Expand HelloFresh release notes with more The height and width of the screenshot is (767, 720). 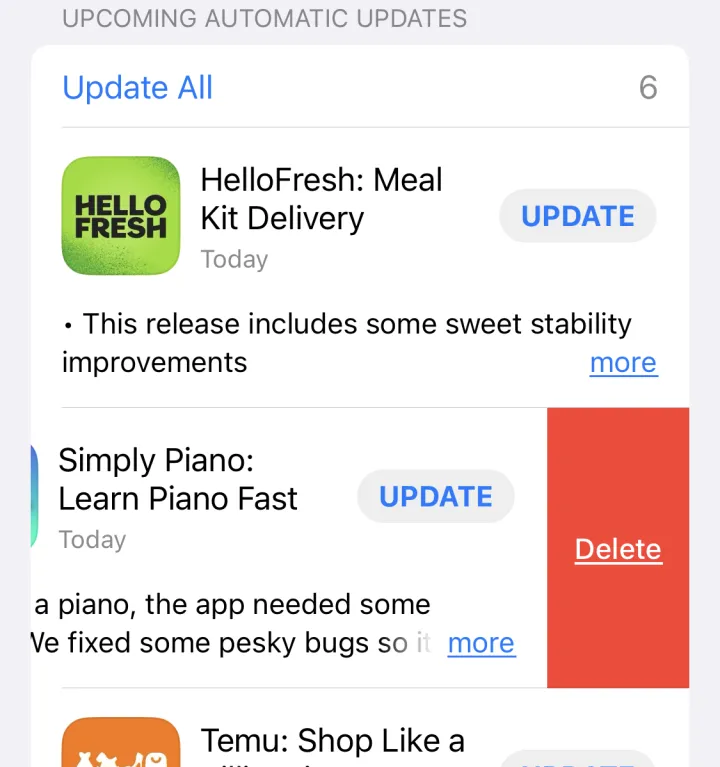click(623, 363)
